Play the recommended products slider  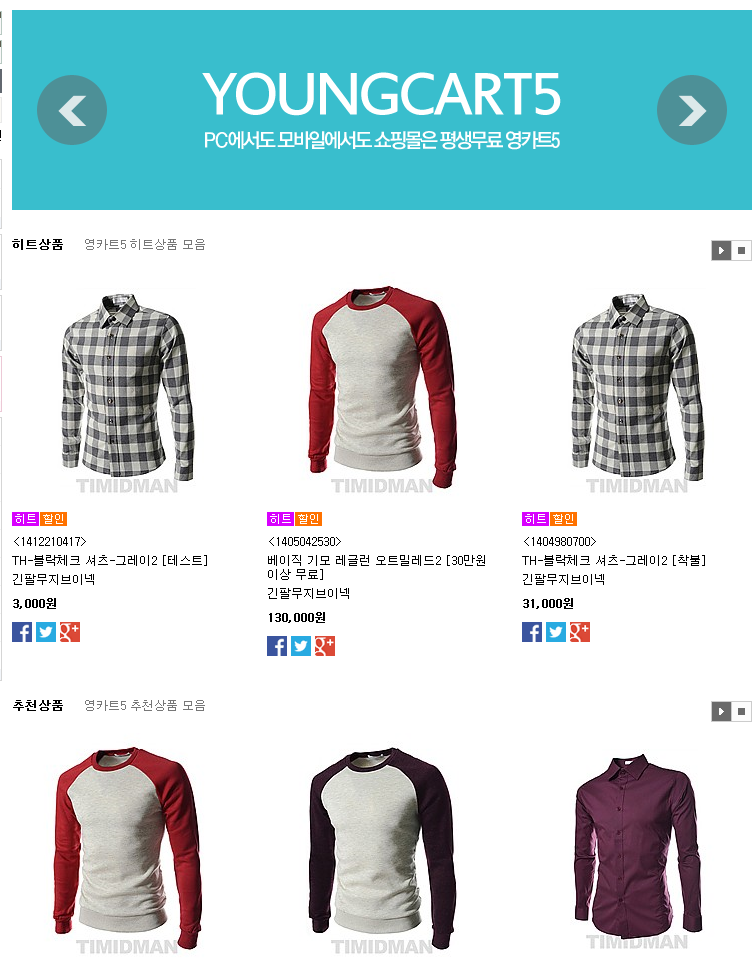pos(721,711)
